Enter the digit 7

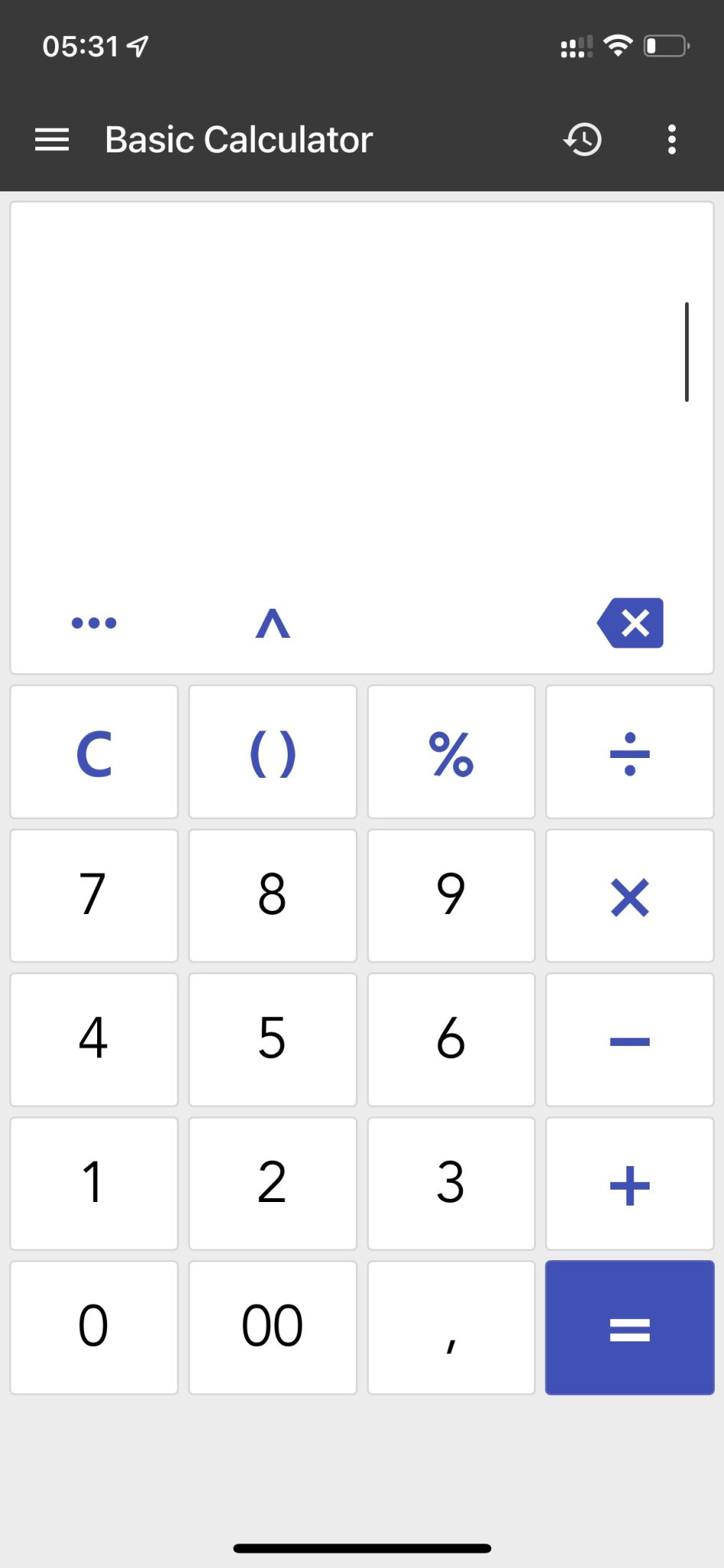click(x=93, y=894)
